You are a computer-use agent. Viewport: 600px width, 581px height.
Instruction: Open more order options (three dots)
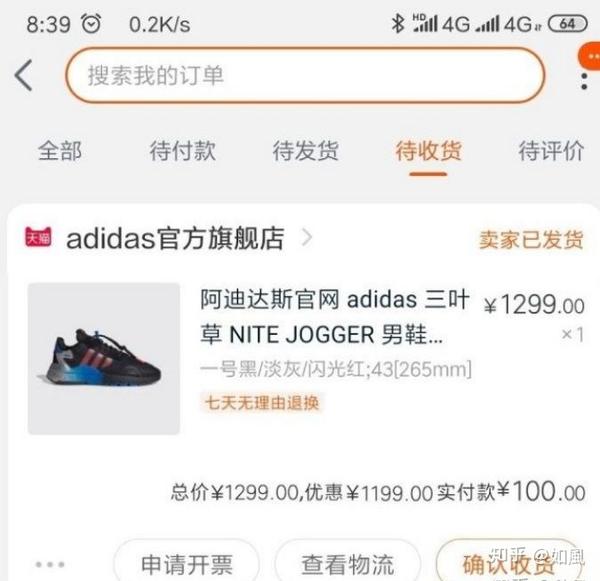pos(48,563)
